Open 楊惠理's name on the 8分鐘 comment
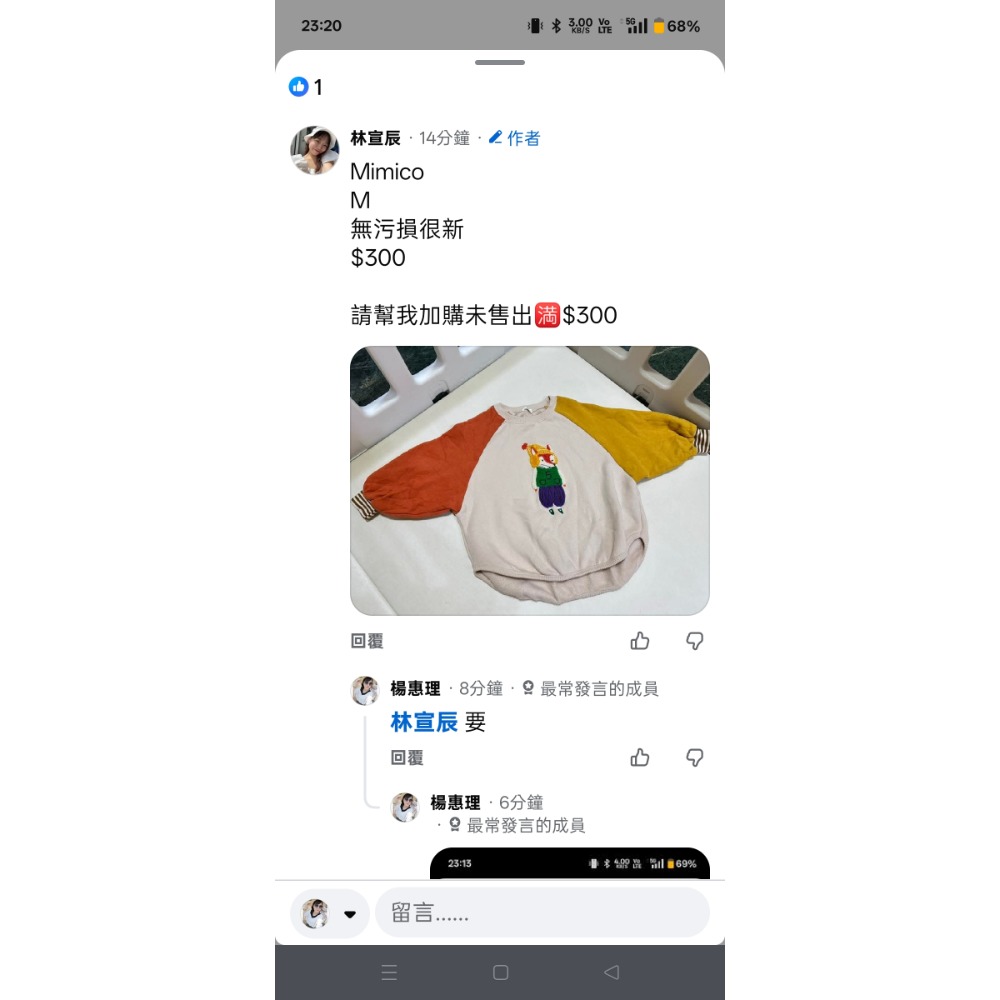This screenshot has height=1000, width=1000. [x=415, y=688]
